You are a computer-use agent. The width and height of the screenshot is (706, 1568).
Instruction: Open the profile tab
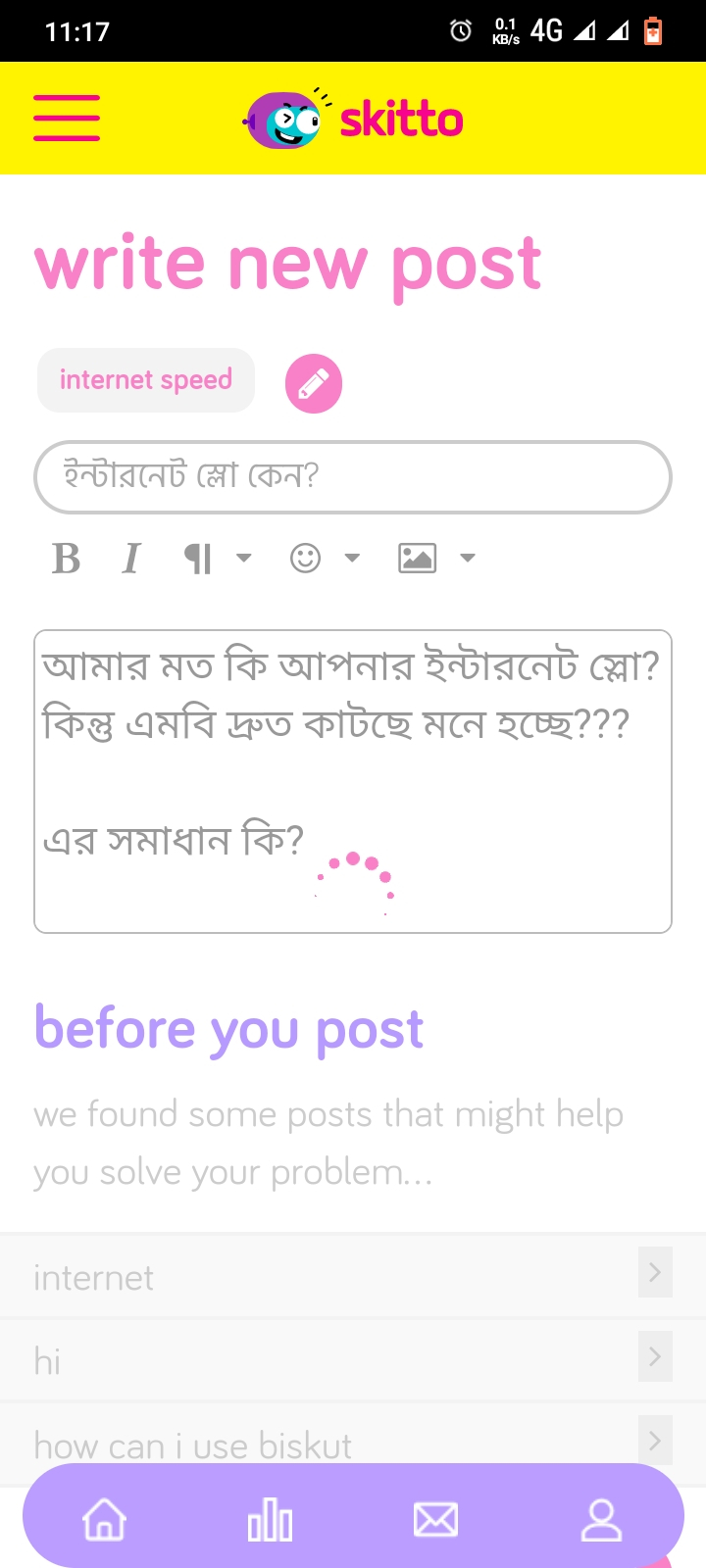pos(601,1521)
